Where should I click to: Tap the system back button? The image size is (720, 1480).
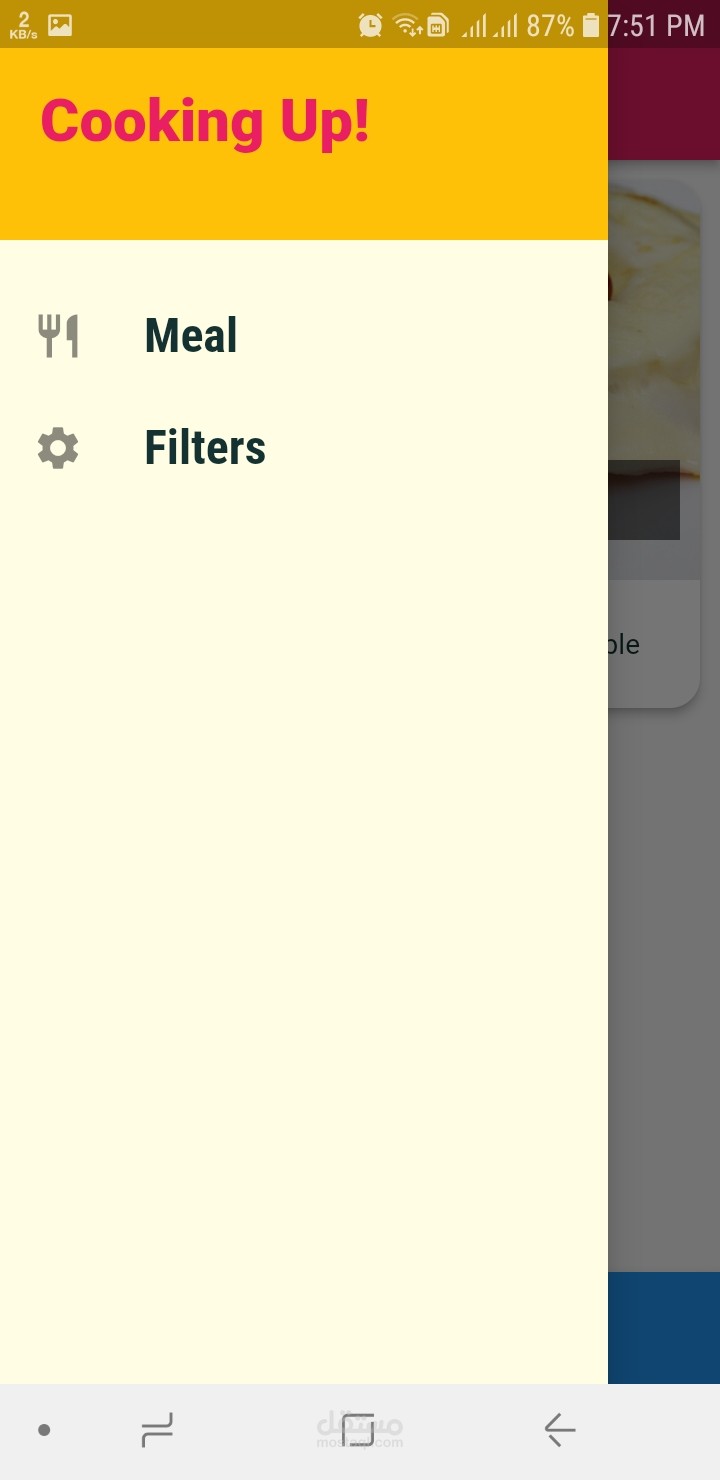(560, 1430)
